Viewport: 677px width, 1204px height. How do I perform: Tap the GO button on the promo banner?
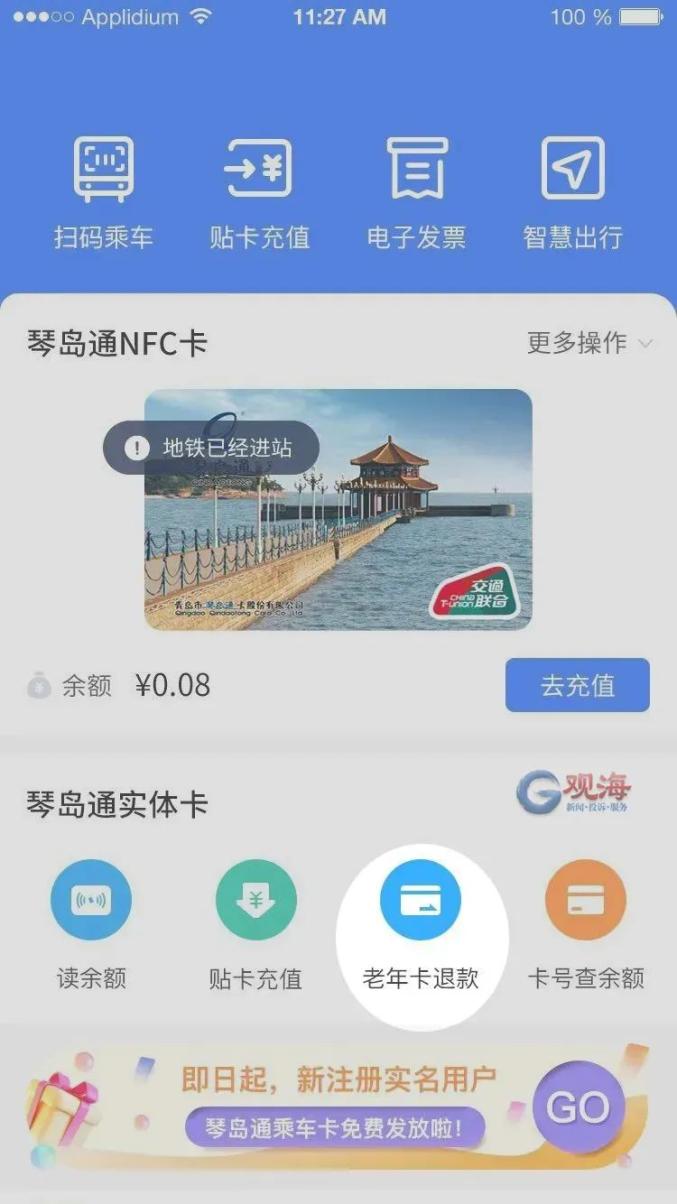[578, 1107]
